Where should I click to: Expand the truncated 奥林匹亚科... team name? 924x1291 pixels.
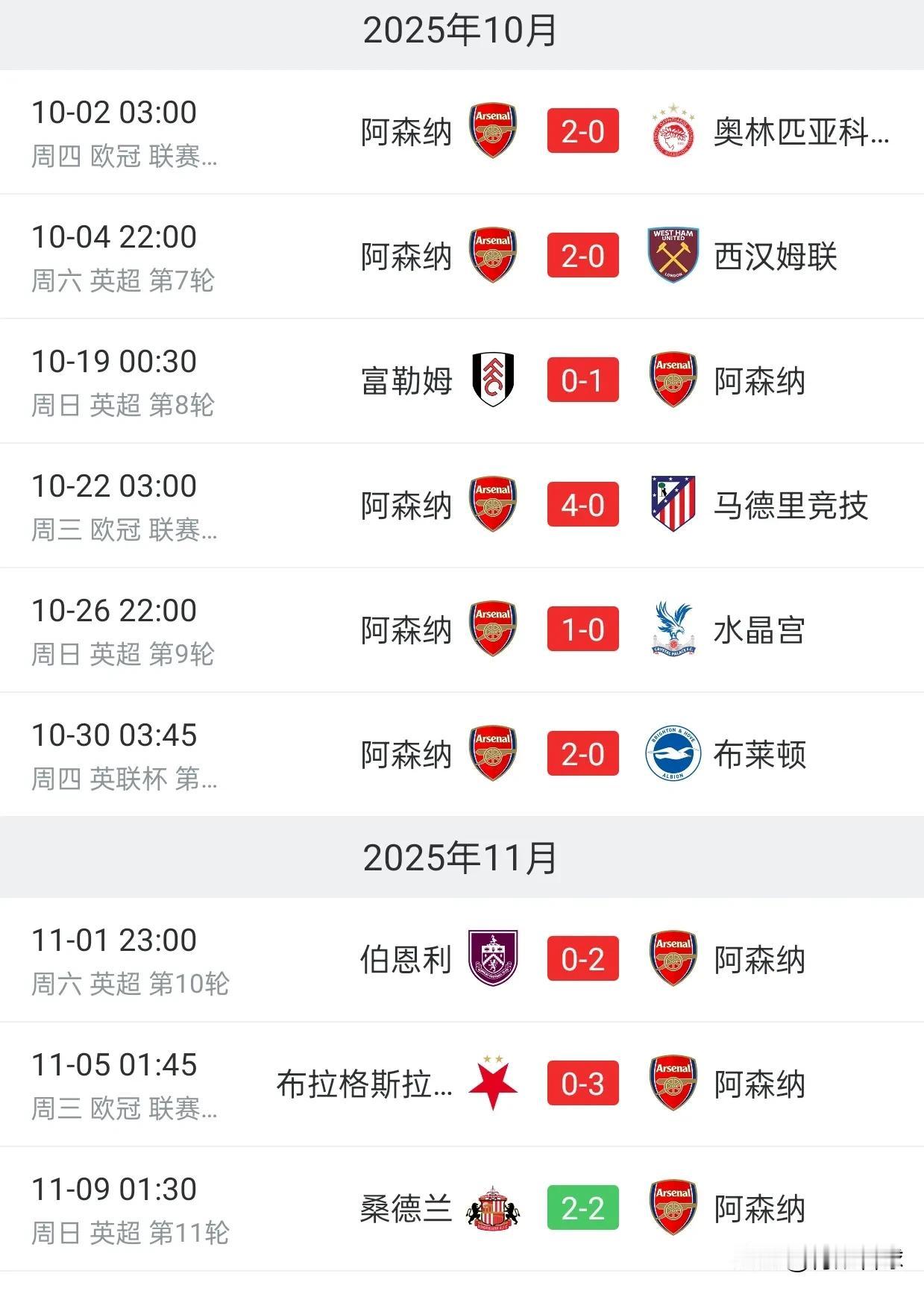pyautogui.click(x=802, y=132)
